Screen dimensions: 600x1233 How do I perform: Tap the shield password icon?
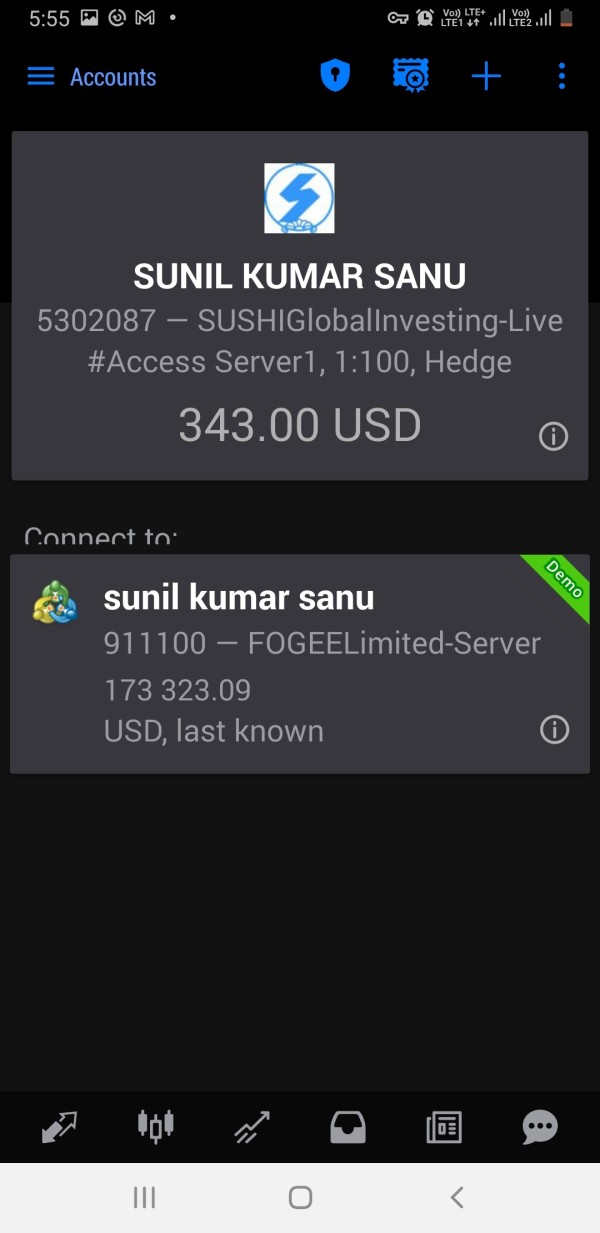(335, 76)
